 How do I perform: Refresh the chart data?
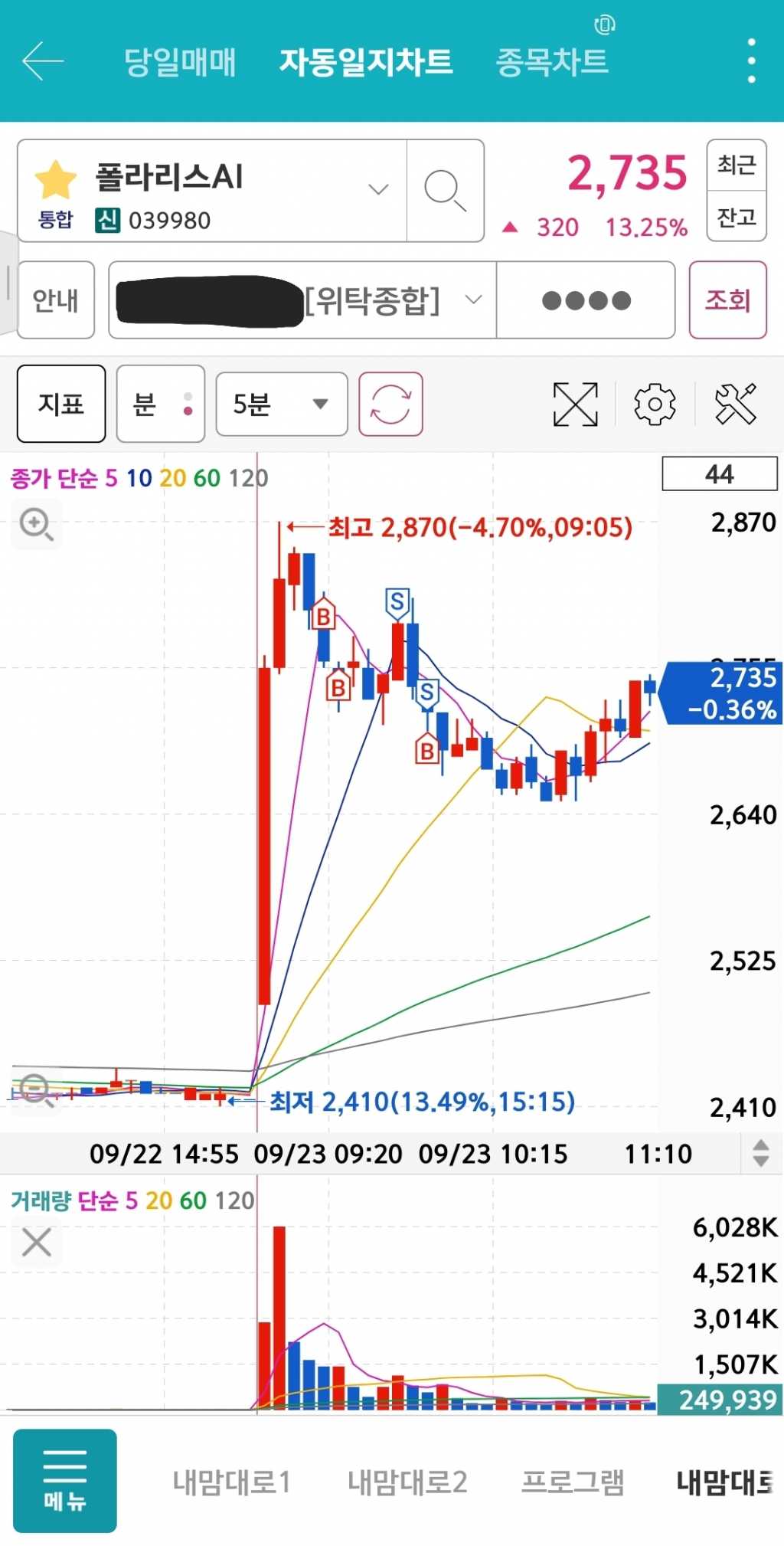pyautogui.click(x=390, y=404)
